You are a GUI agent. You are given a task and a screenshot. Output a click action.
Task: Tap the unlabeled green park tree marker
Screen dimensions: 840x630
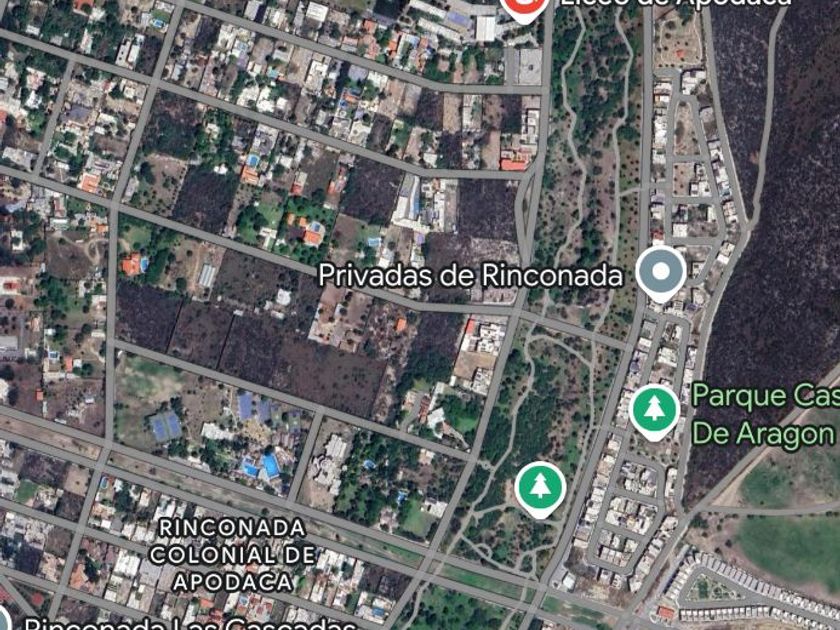[541, 489]
